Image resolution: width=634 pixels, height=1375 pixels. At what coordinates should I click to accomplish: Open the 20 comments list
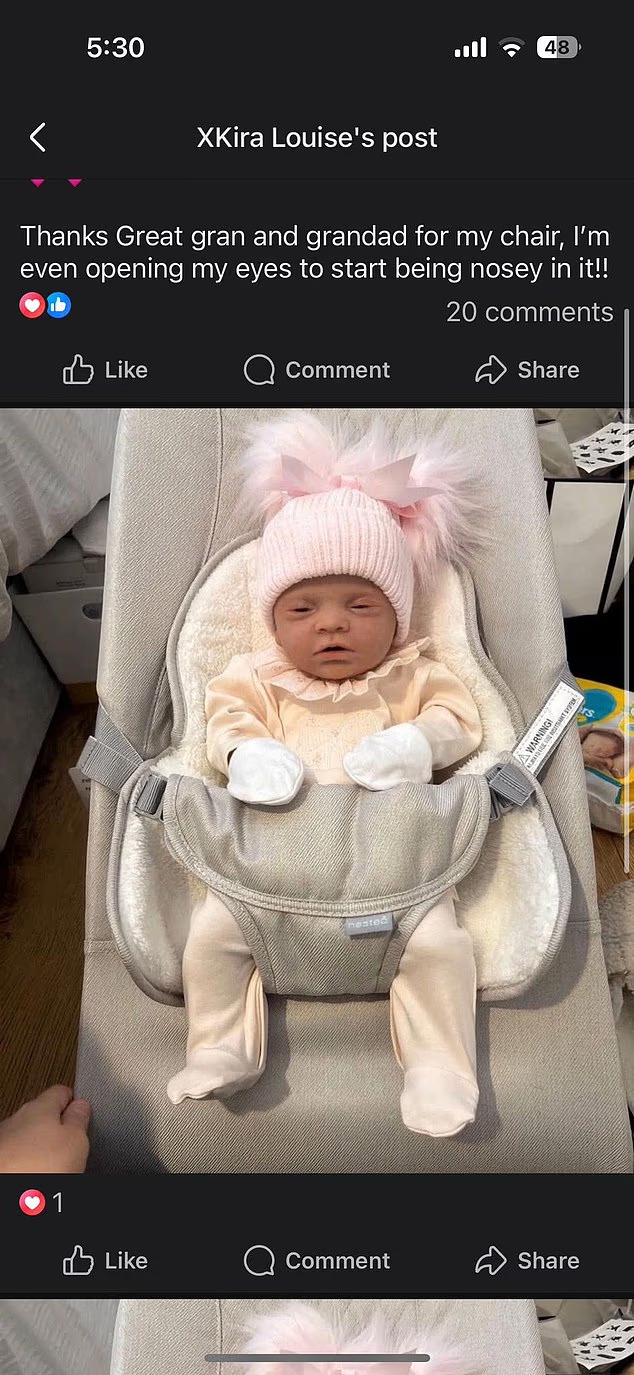[x=529, y=312]
